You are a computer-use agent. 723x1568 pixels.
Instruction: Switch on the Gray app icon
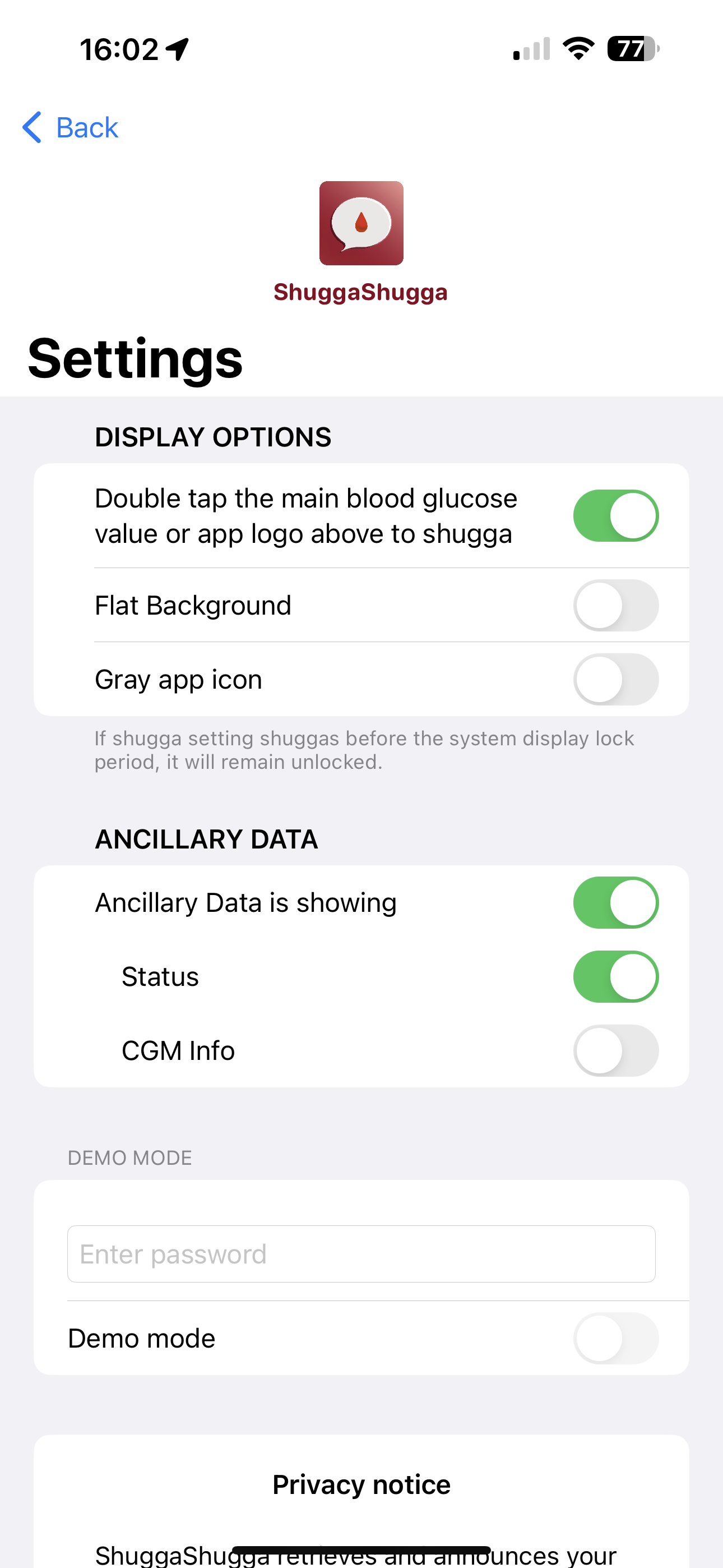pos(615,679)
